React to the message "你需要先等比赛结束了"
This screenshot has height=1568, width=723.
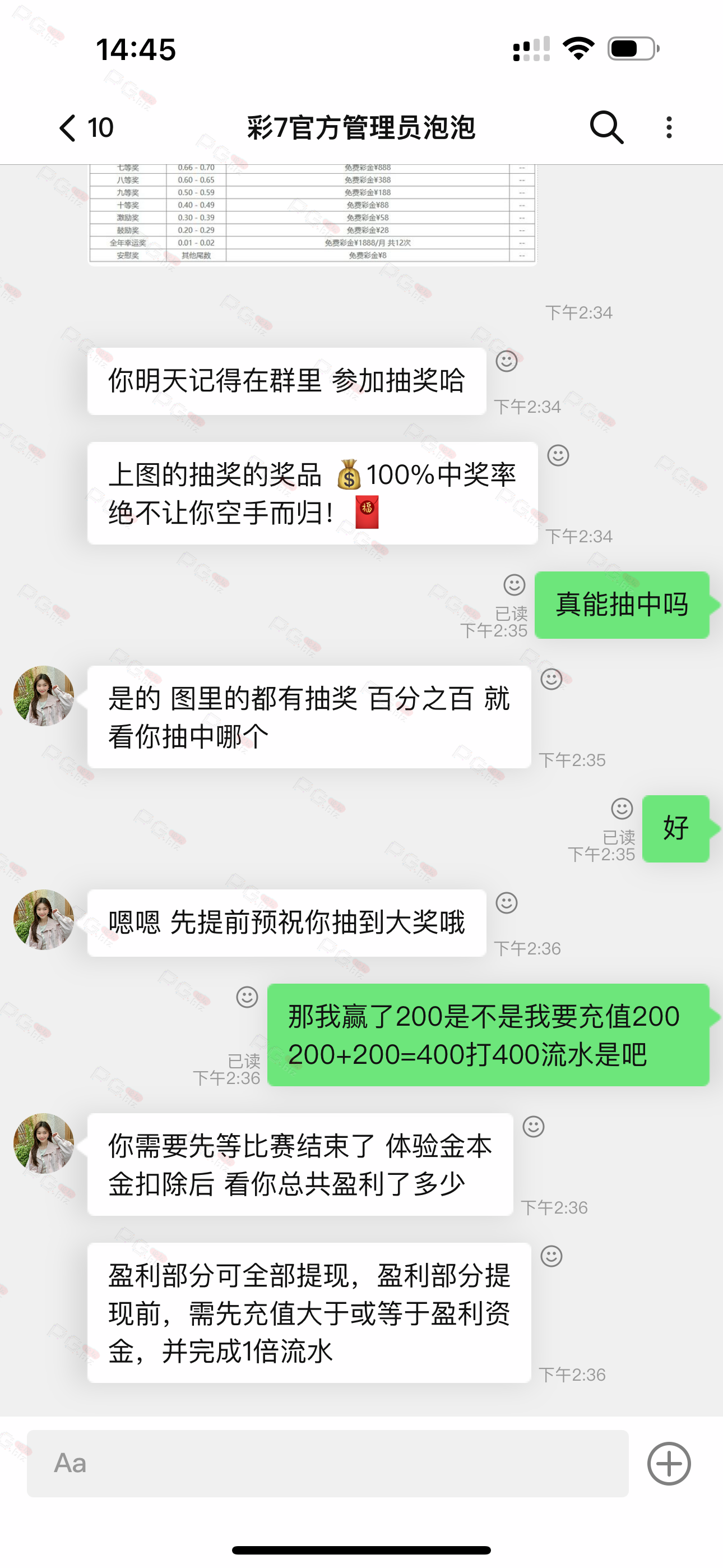pos(534,1127)
